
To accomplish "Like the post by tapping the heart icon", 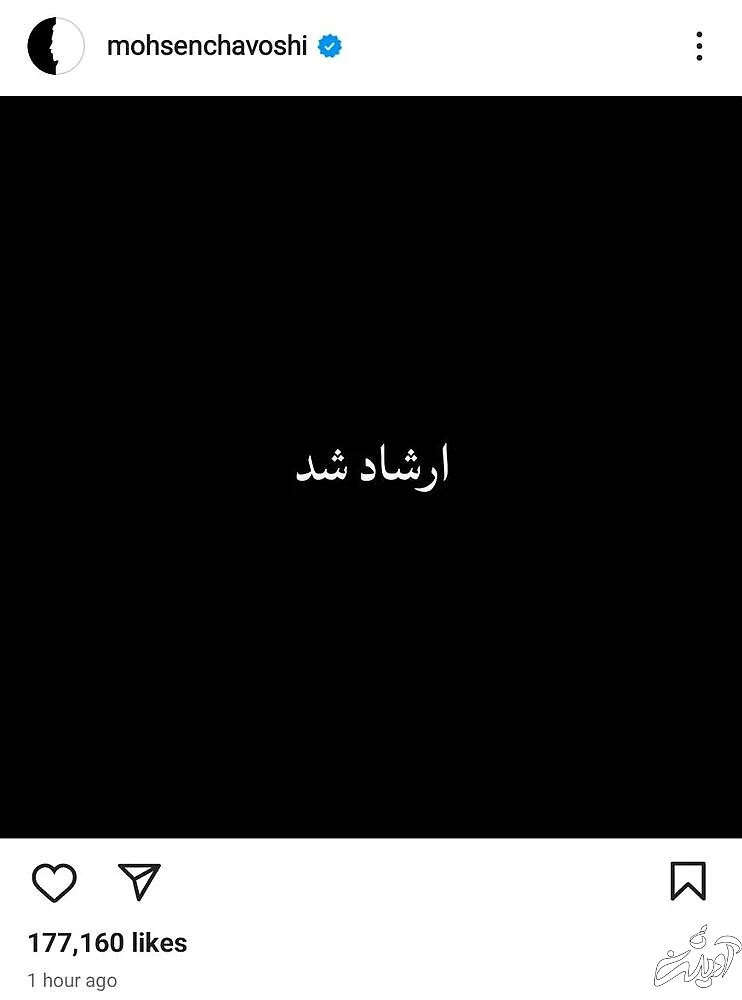I will pos(56,883).
